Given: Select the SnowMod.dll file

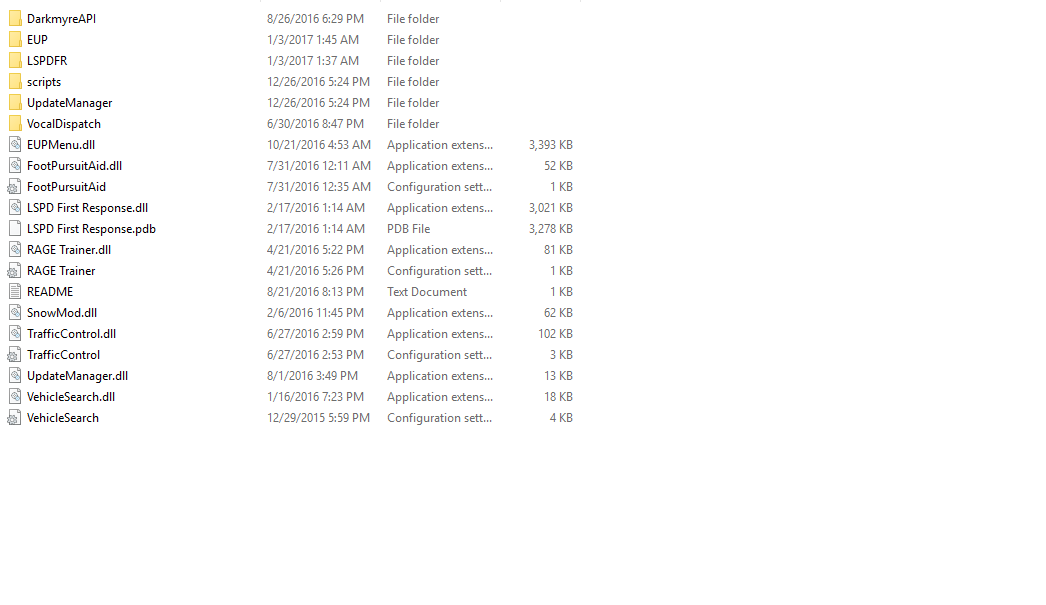Looking at the screenshot, I should click(62, 313).
